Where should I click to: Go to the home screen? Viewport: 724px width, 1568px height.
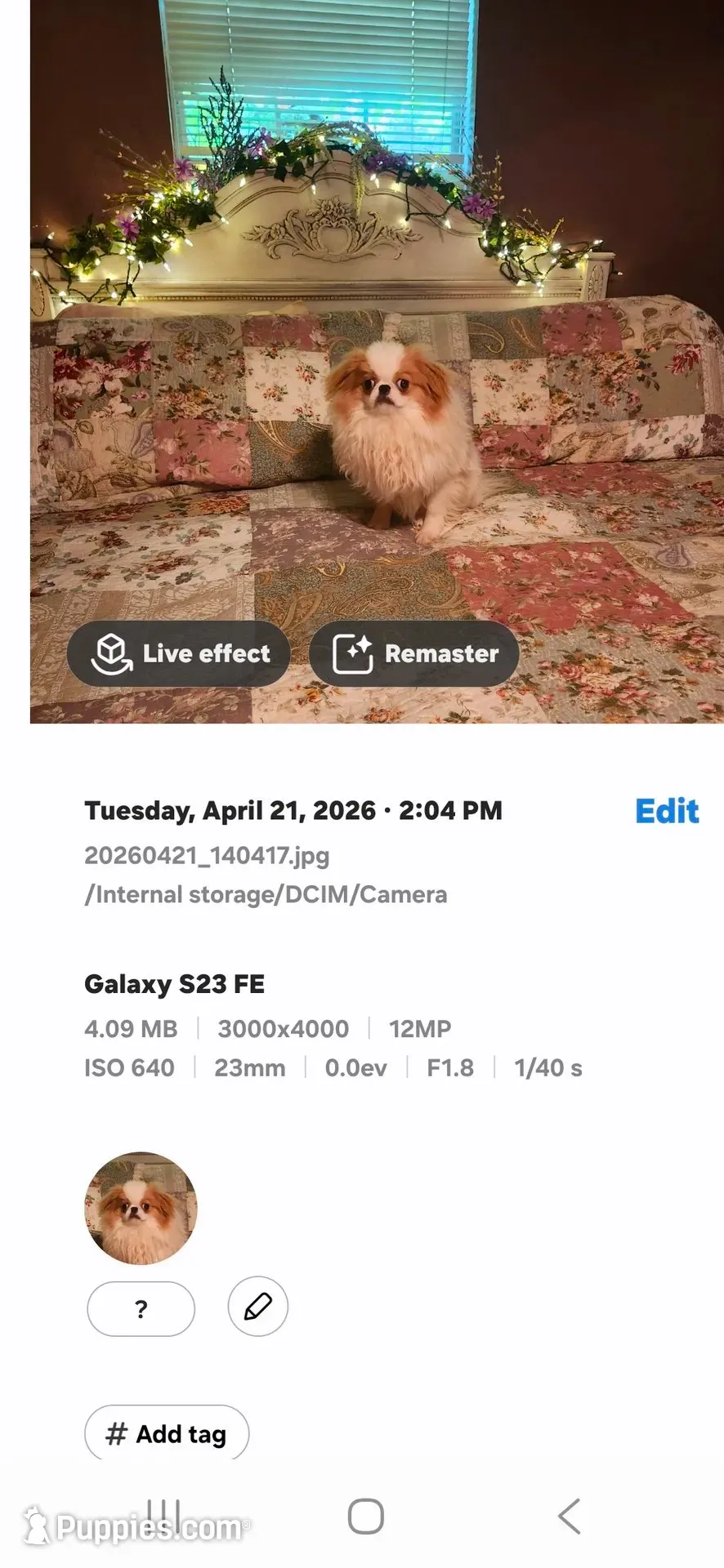pos(365,1517)
